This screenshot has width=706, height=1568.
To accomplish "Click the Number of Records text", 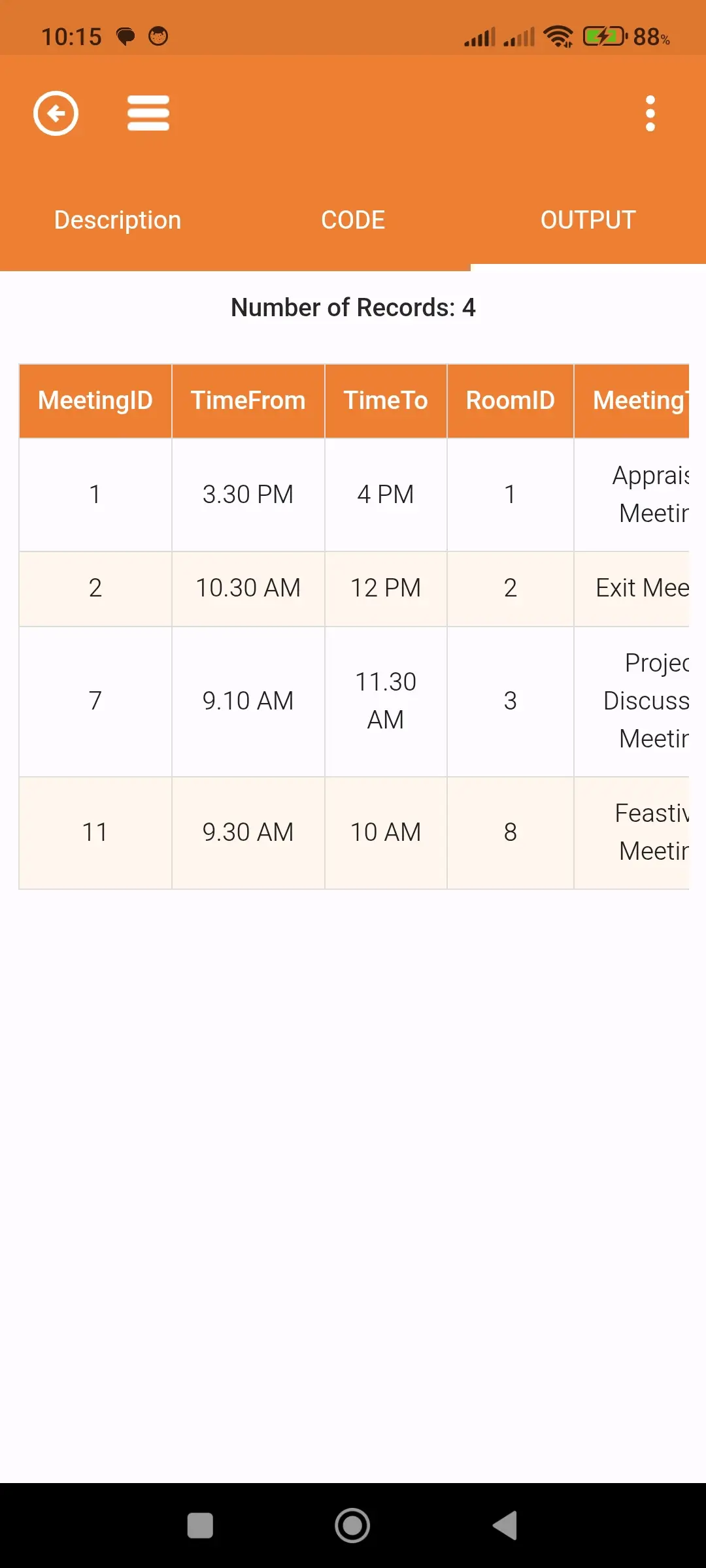I will [352, 307].
